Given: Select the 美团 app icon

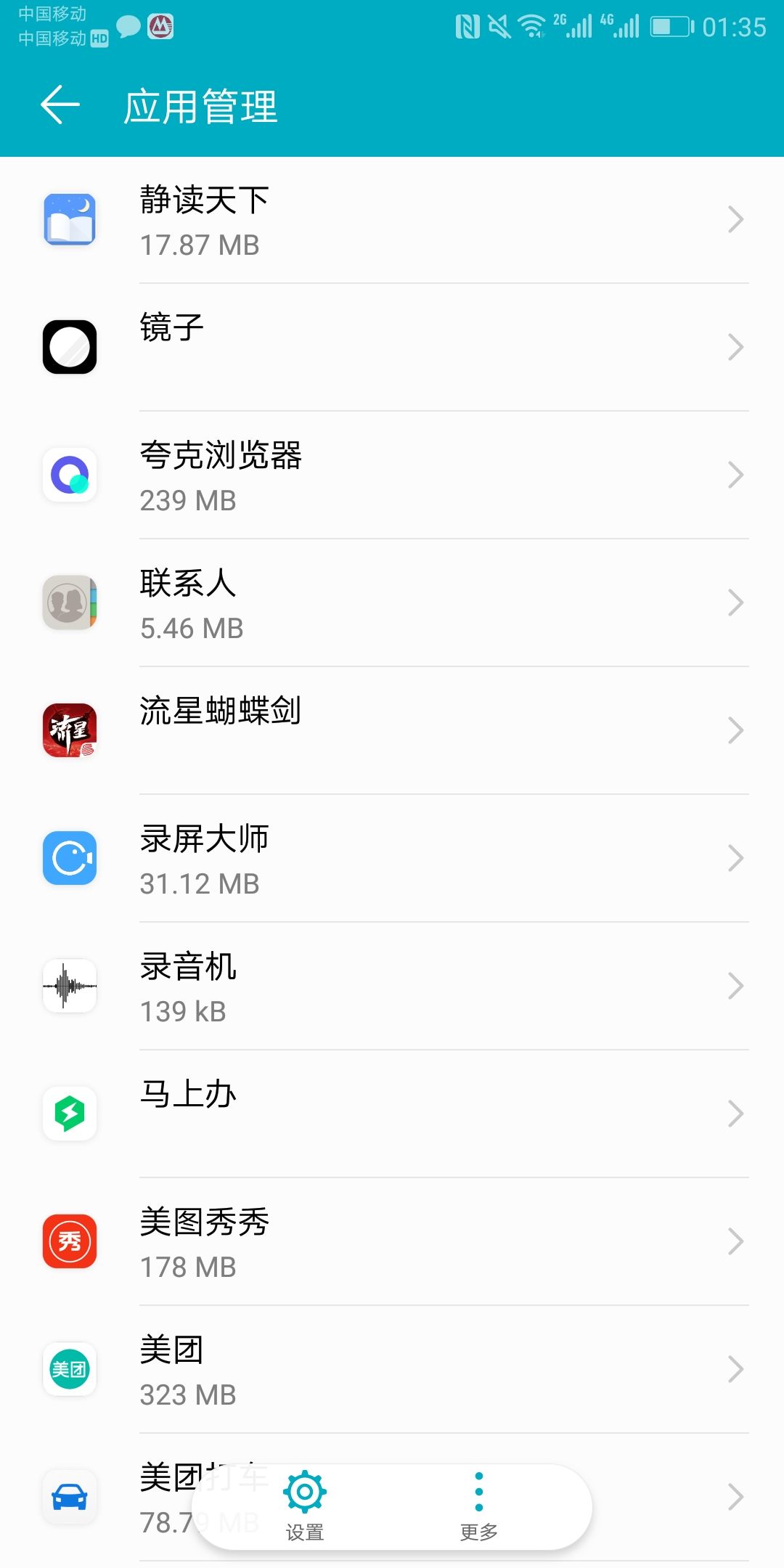Looking at the screenshot, I should click(69, 1369).
